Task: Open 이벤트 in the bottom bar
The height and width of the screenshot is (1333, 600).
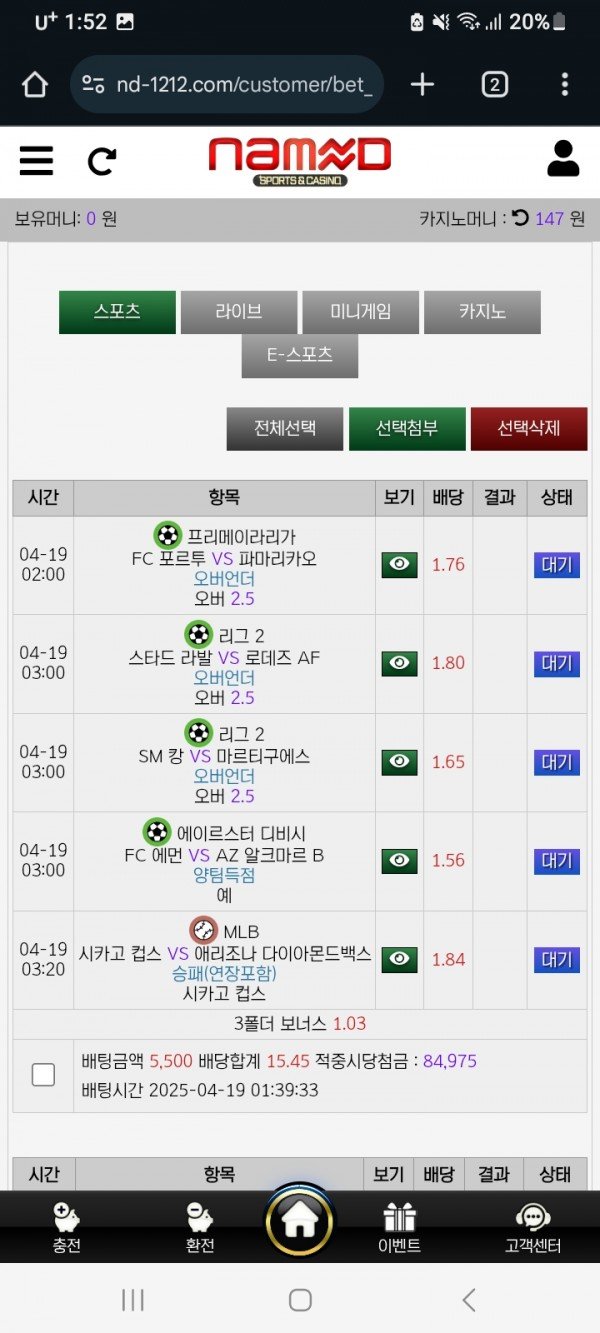Action: [399, 1227]
